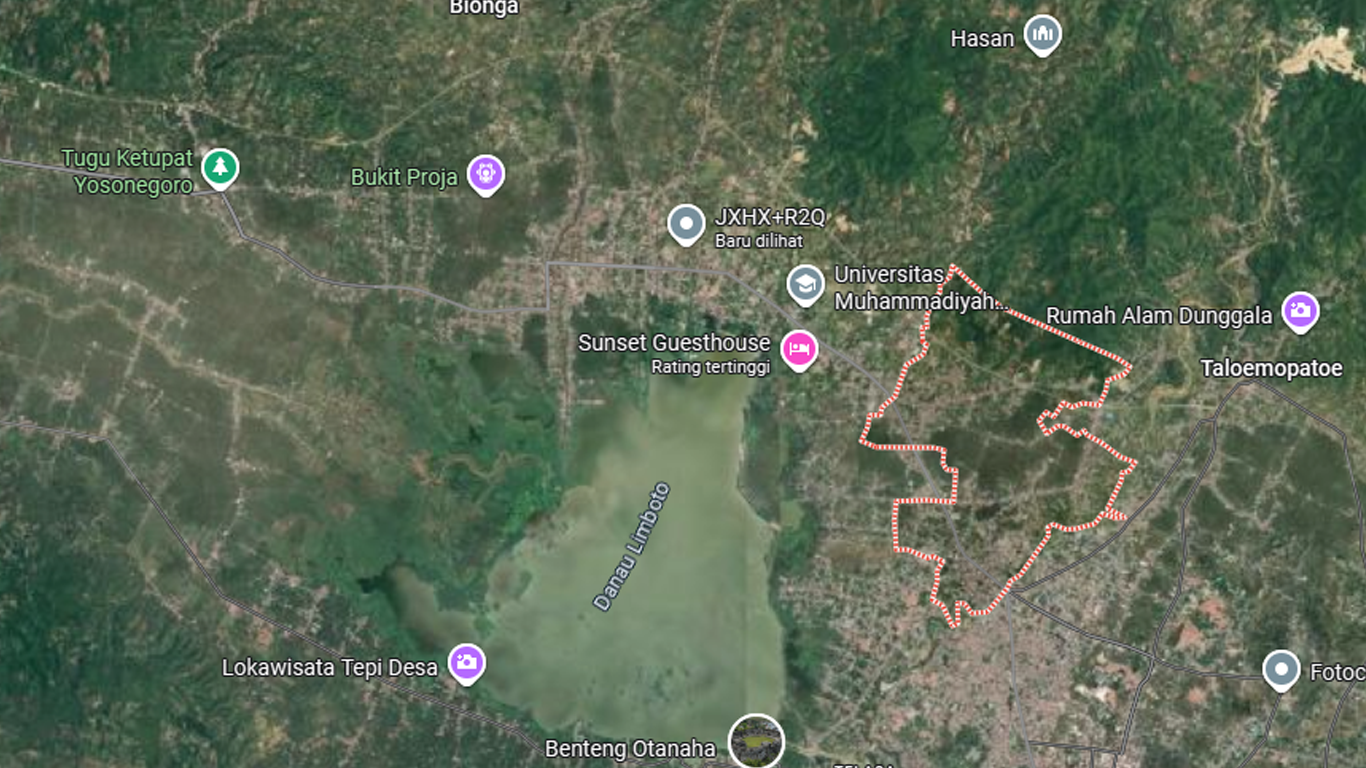Tap the Fotoc location pin

(1281, 670)
